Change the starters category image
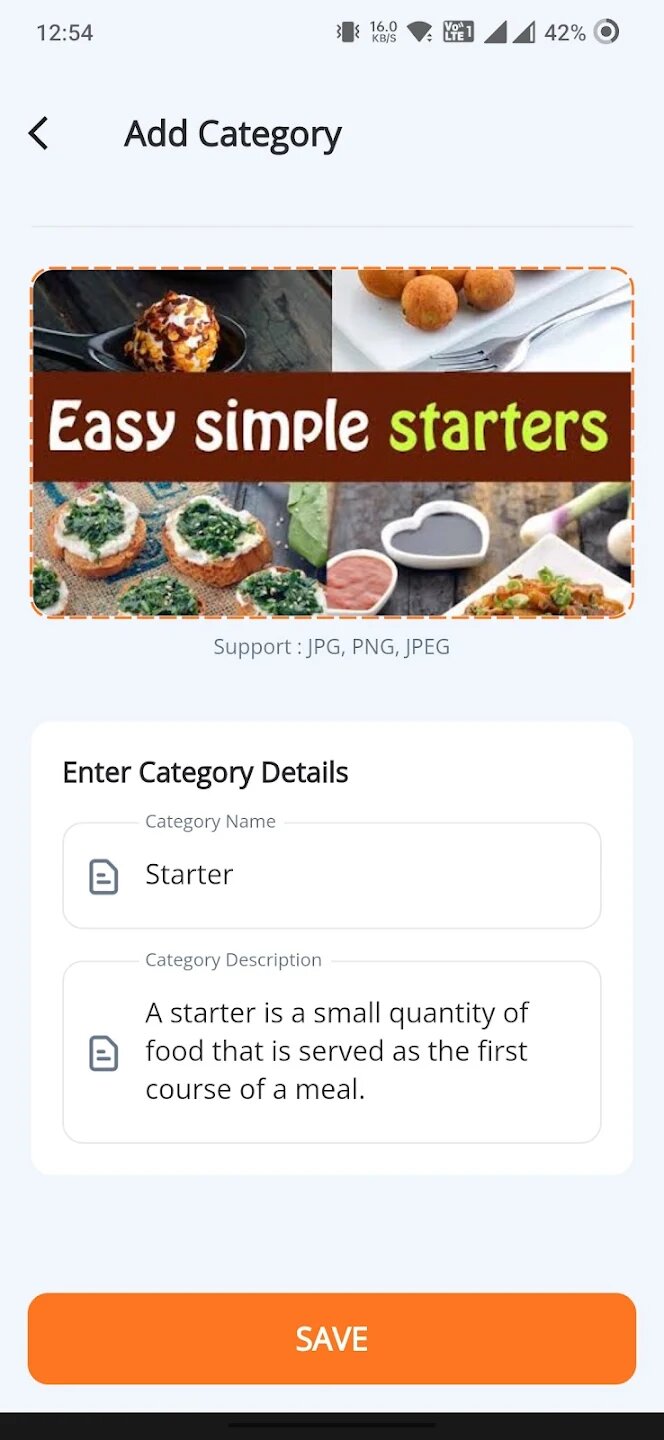 332,442
